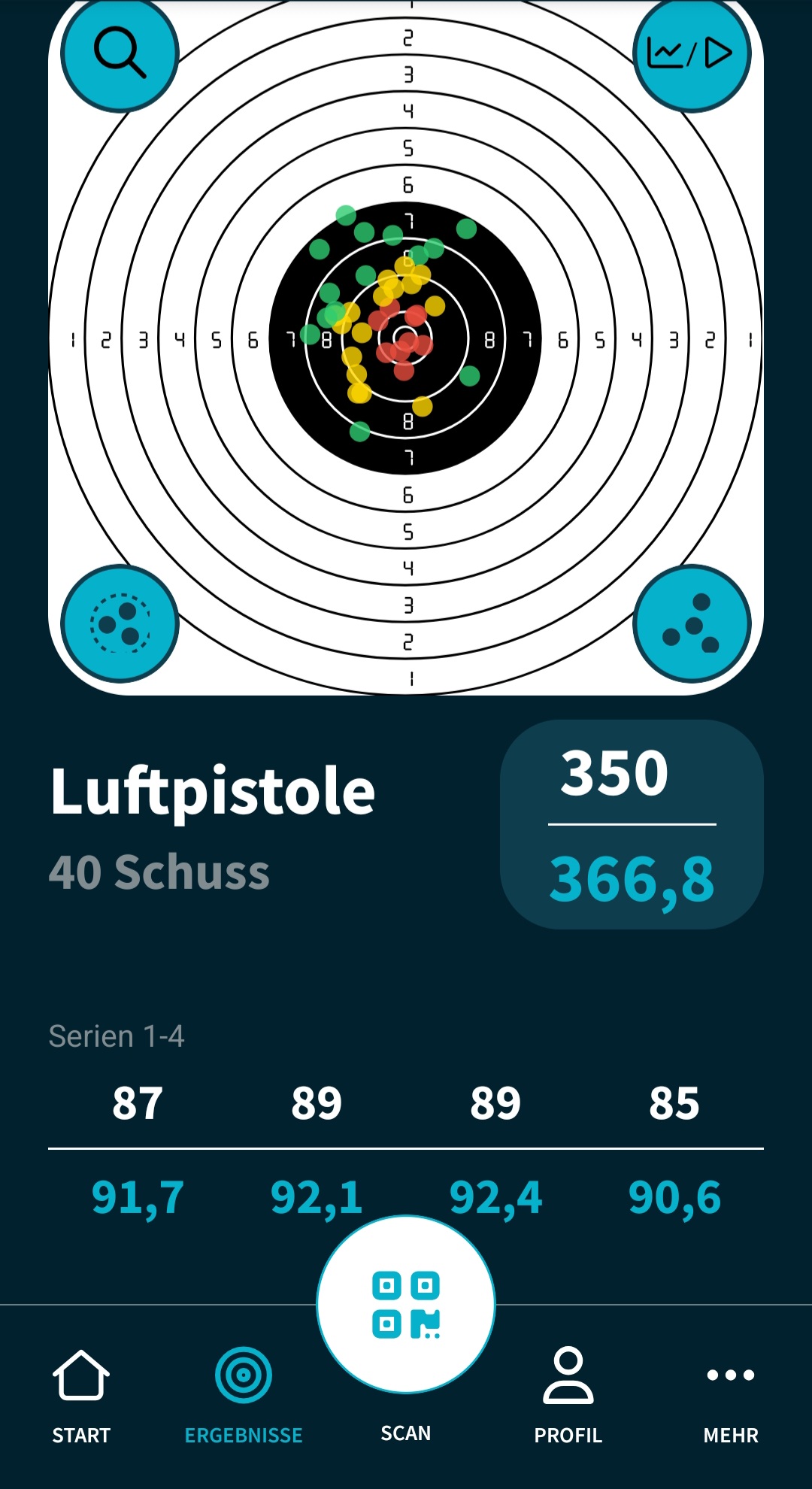
Task: Show the shot group circle overlay
Action: coord(120,623)
